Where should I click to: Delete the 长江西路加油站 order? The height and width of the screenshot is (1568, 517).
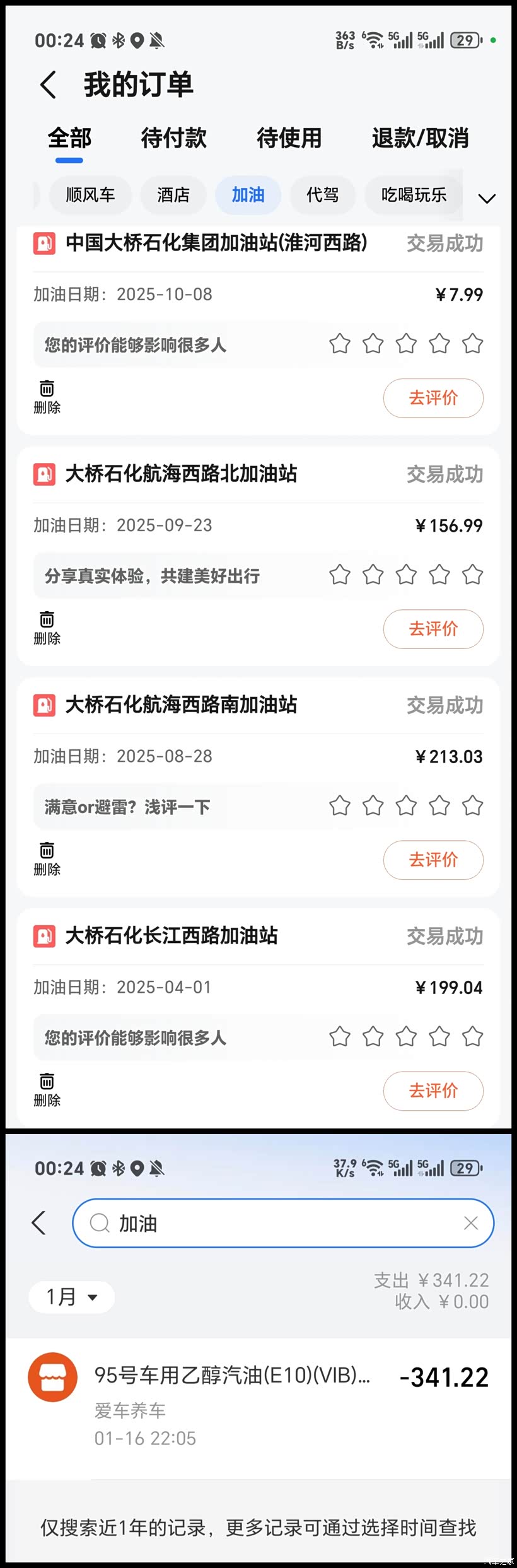(x=47, y=1090)
